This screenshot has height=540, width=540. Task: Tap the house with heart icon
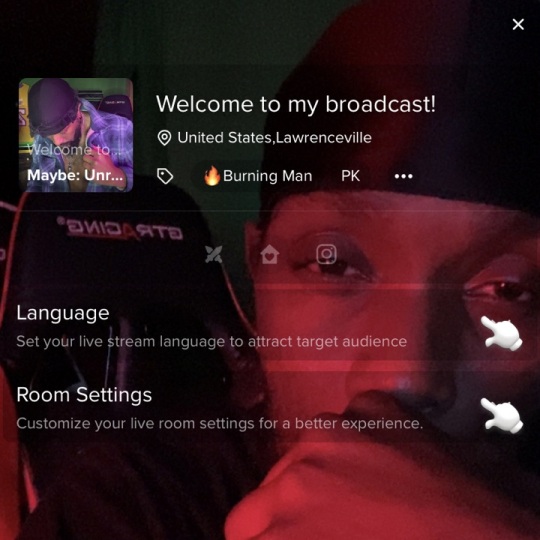pyautogui.click(x=270, y=254)
